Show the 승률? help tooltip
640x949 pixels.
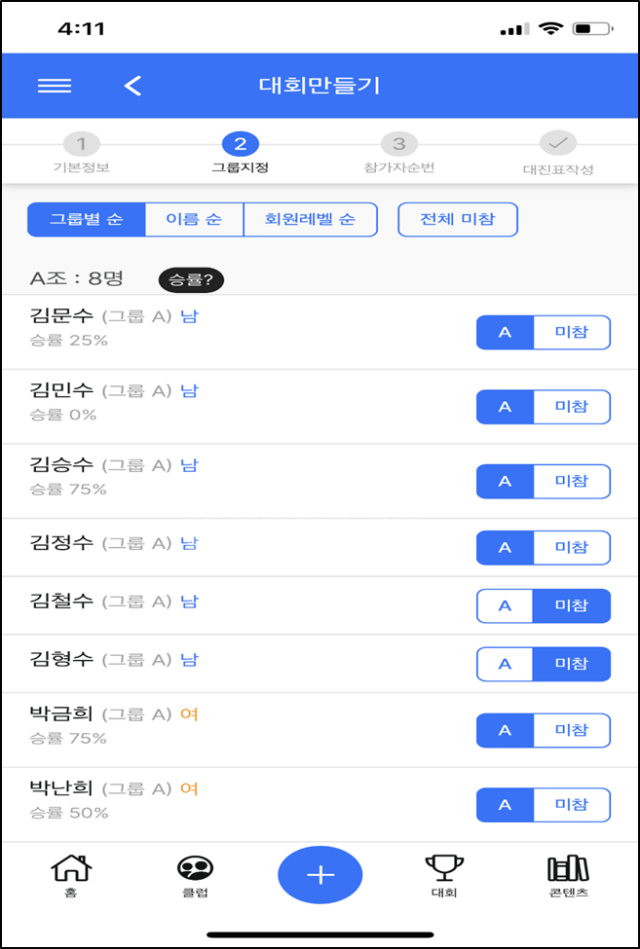[191, 279]
